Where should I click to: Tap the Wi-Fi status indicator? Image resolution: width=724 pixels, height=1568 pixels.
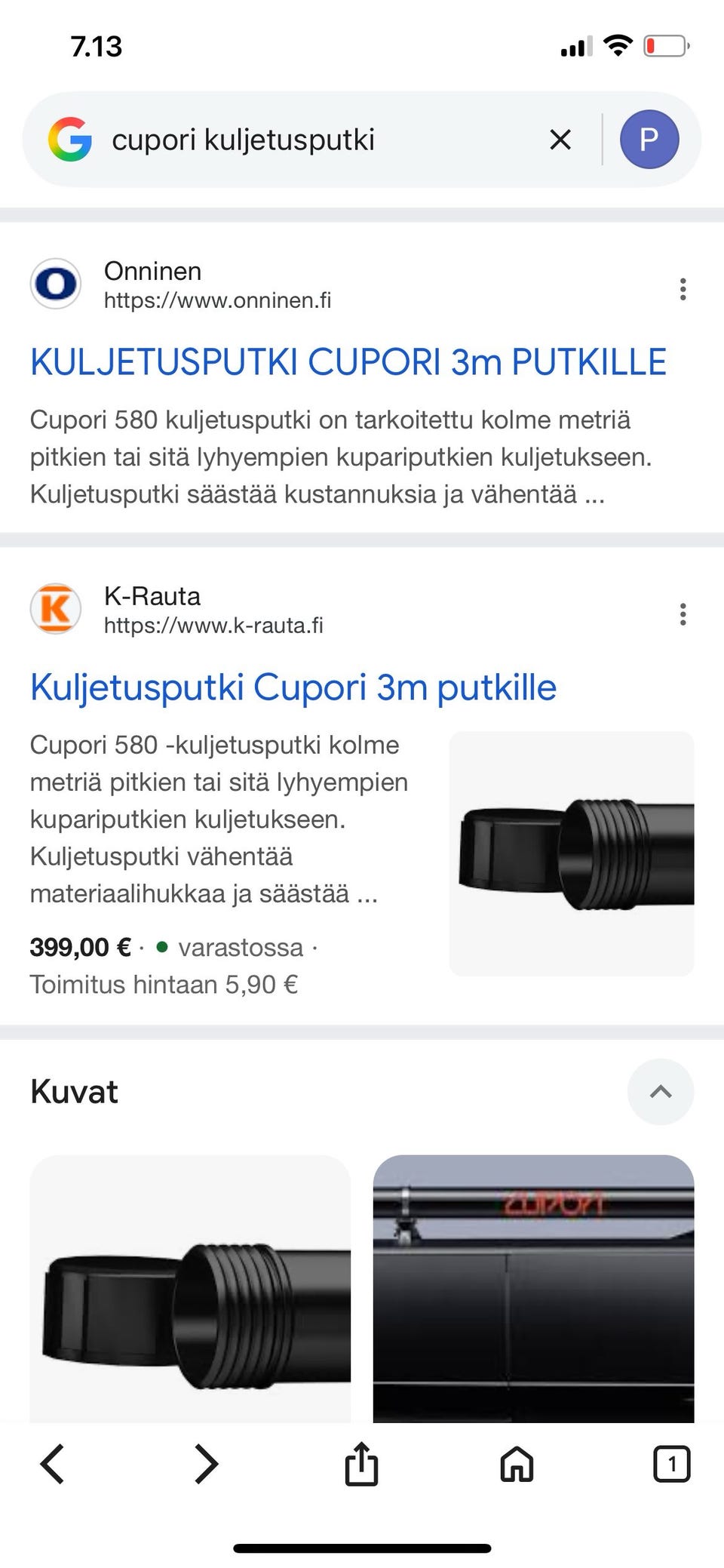618,45
